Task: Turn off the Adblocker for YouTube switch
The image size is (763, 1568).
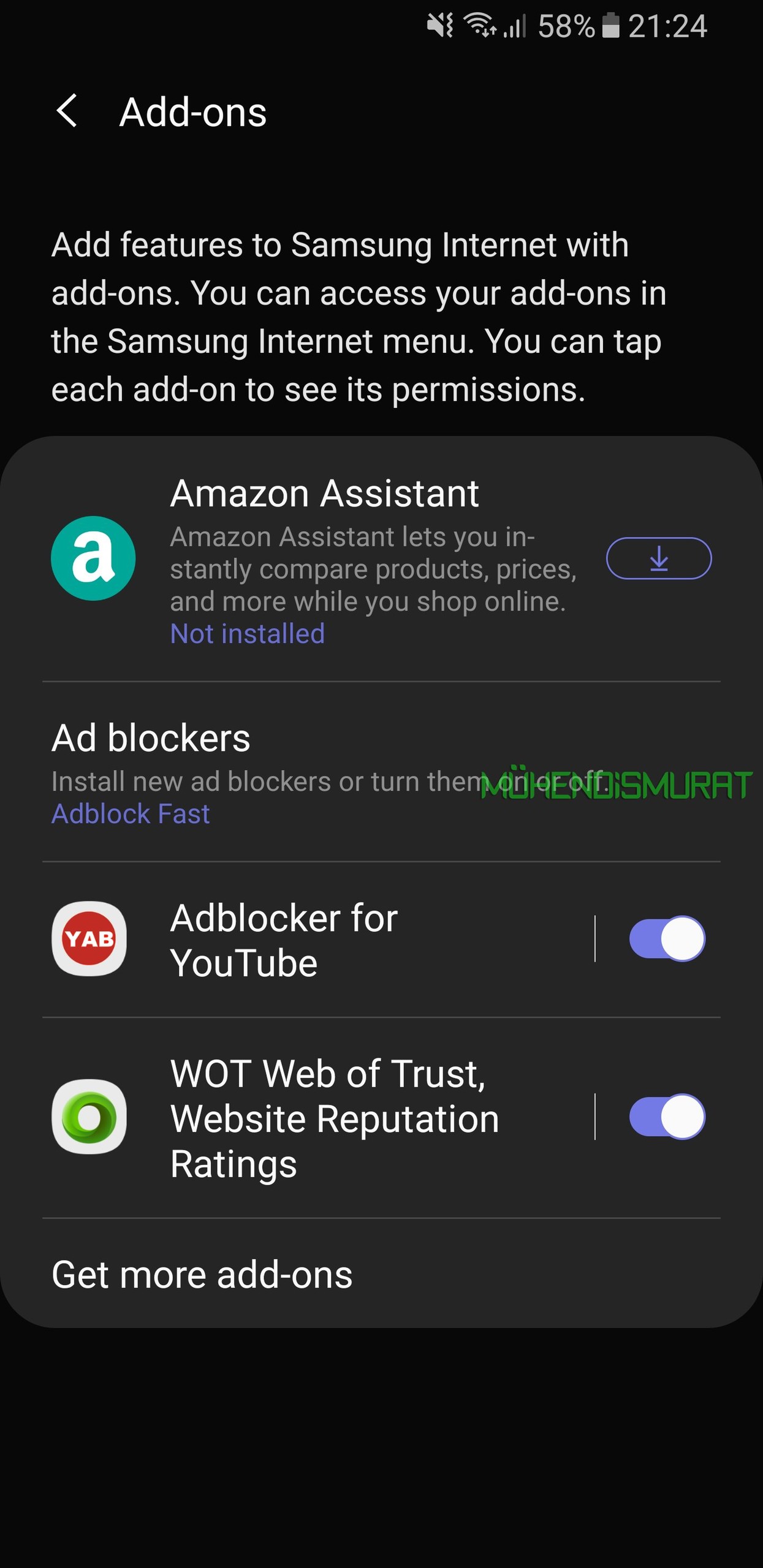Action: 667,938
